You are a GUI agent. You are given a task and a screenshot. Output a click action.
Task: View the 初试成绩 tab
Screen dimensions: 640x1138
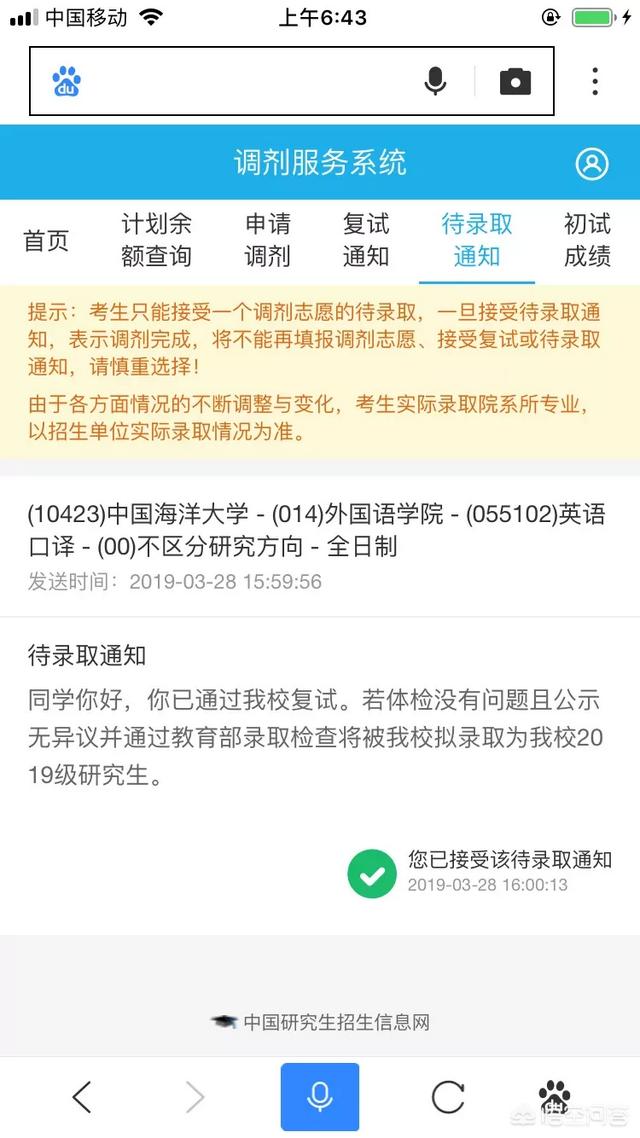(587, 240)
